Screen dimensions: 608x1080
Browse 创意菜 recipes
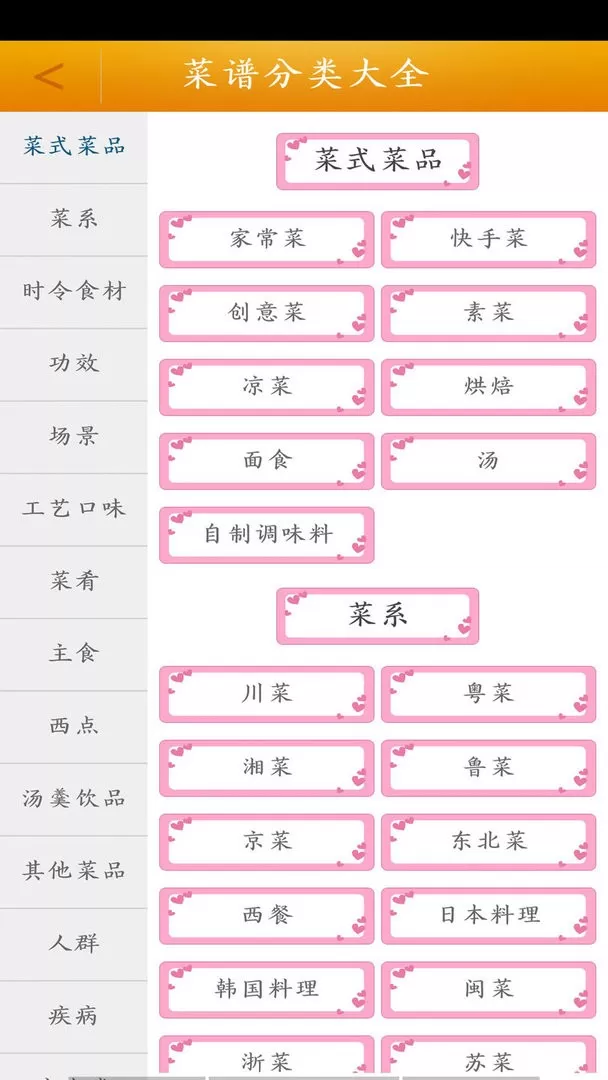coord(267,313)
